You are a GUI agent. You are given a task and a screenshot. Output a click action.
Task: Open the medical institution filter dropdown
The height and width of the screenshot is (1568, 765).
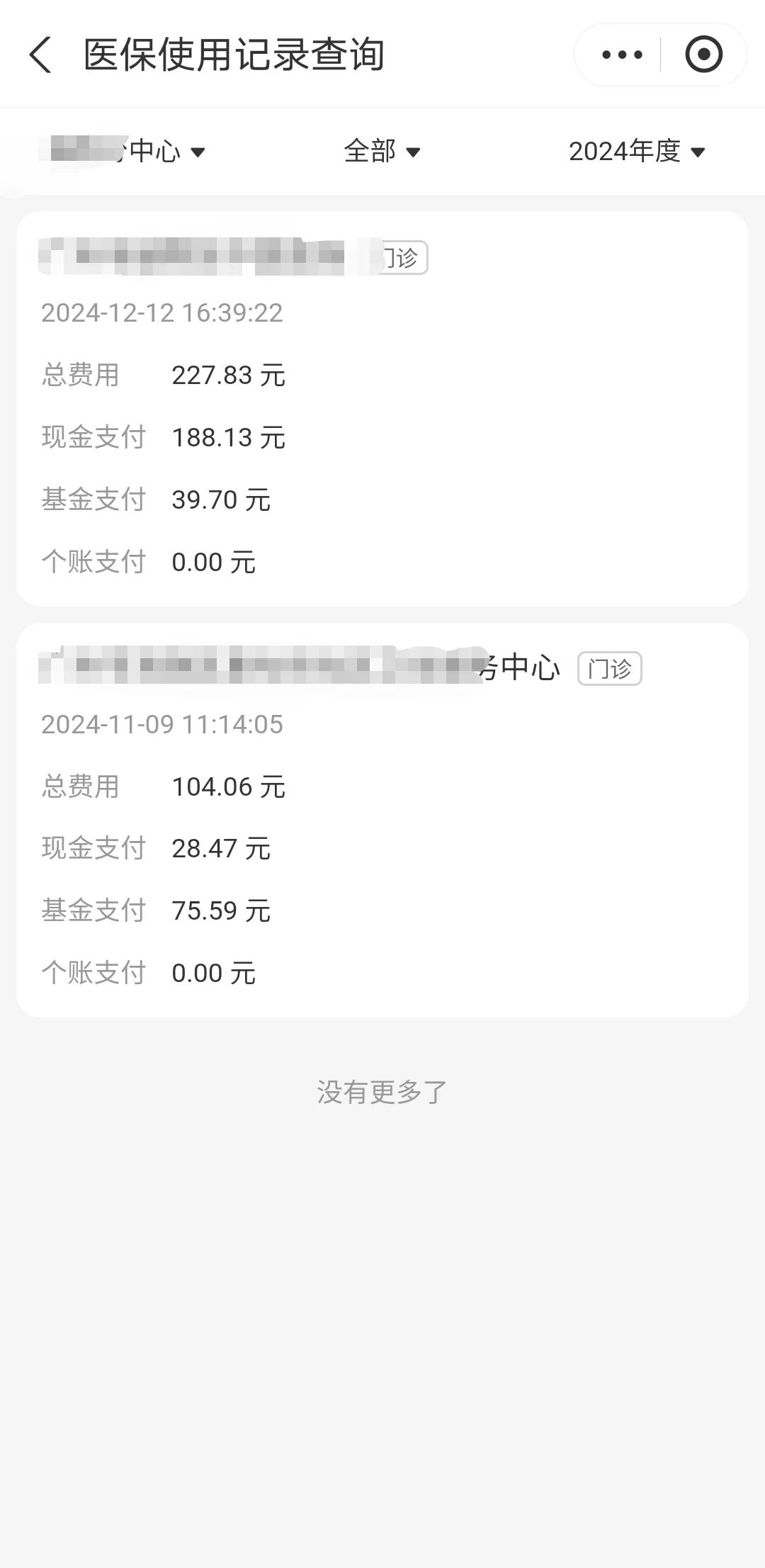(124, 151)
